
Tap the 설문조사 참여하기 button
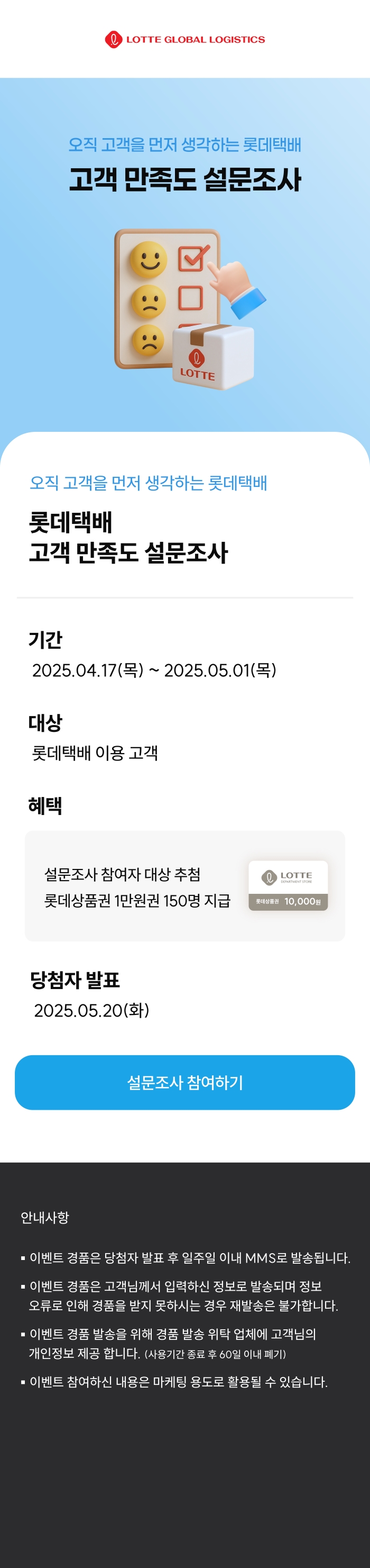[184, 1082]
